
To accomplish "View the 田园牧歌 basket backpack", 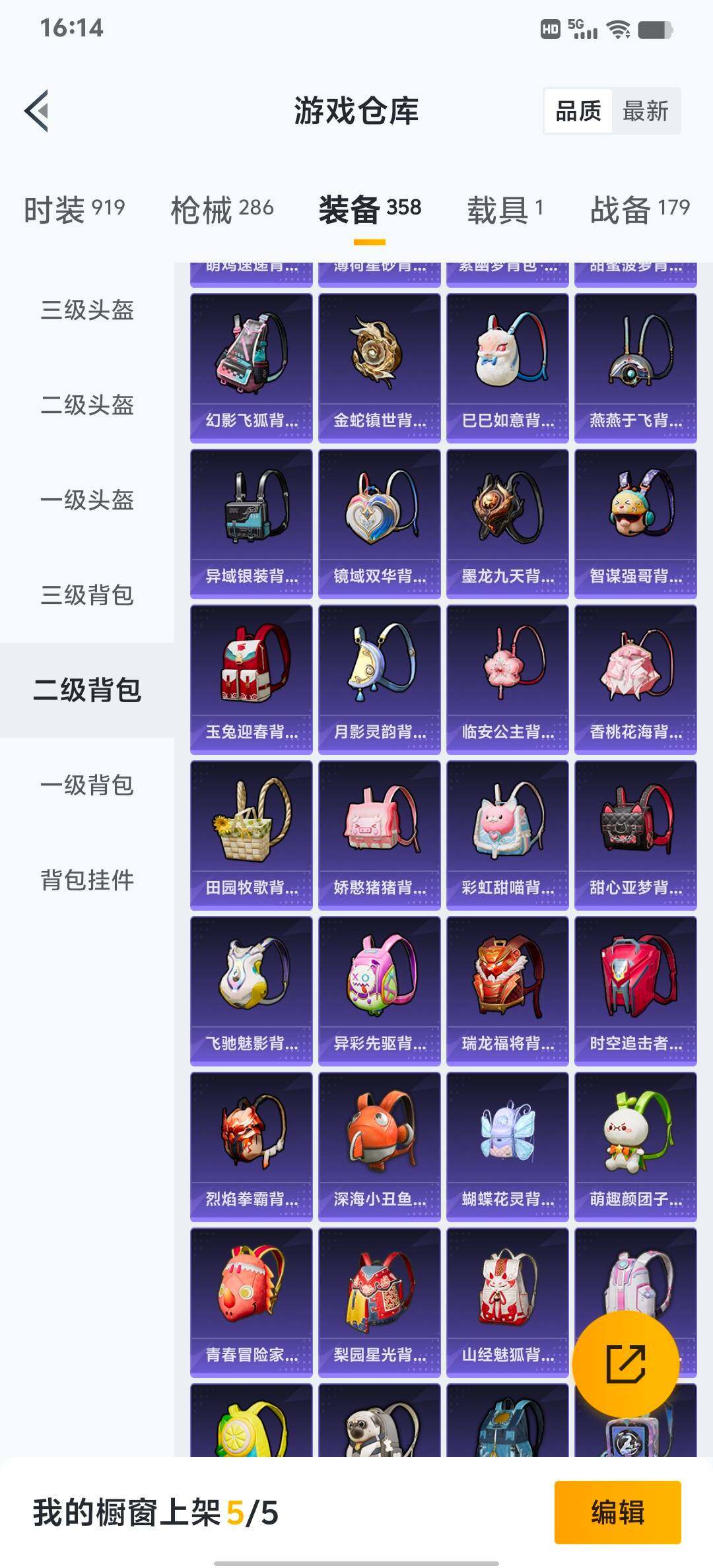I will click(252, 828).
